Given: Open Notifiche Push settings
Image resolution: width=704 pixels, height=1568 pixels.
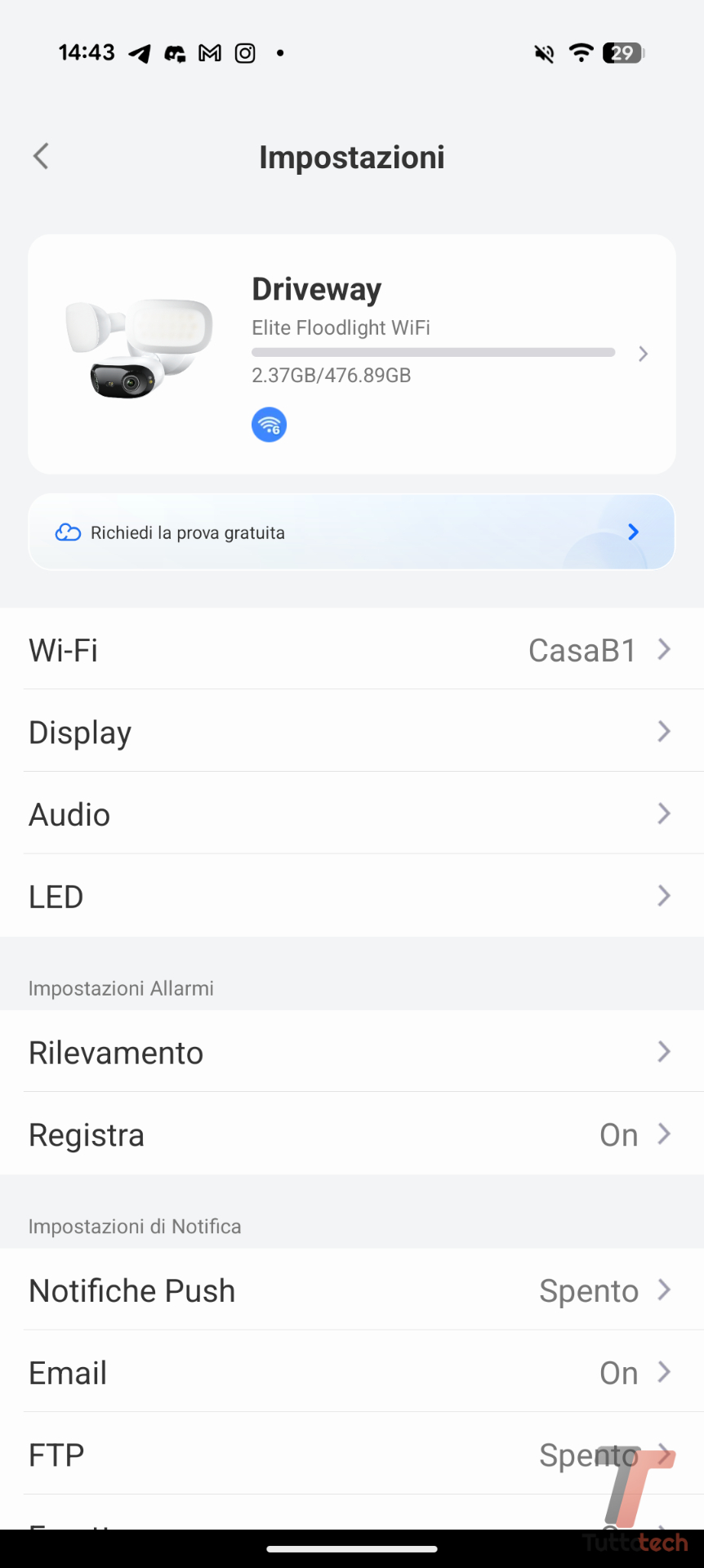Looking at the screenshot, I should tap(351, 1290).
